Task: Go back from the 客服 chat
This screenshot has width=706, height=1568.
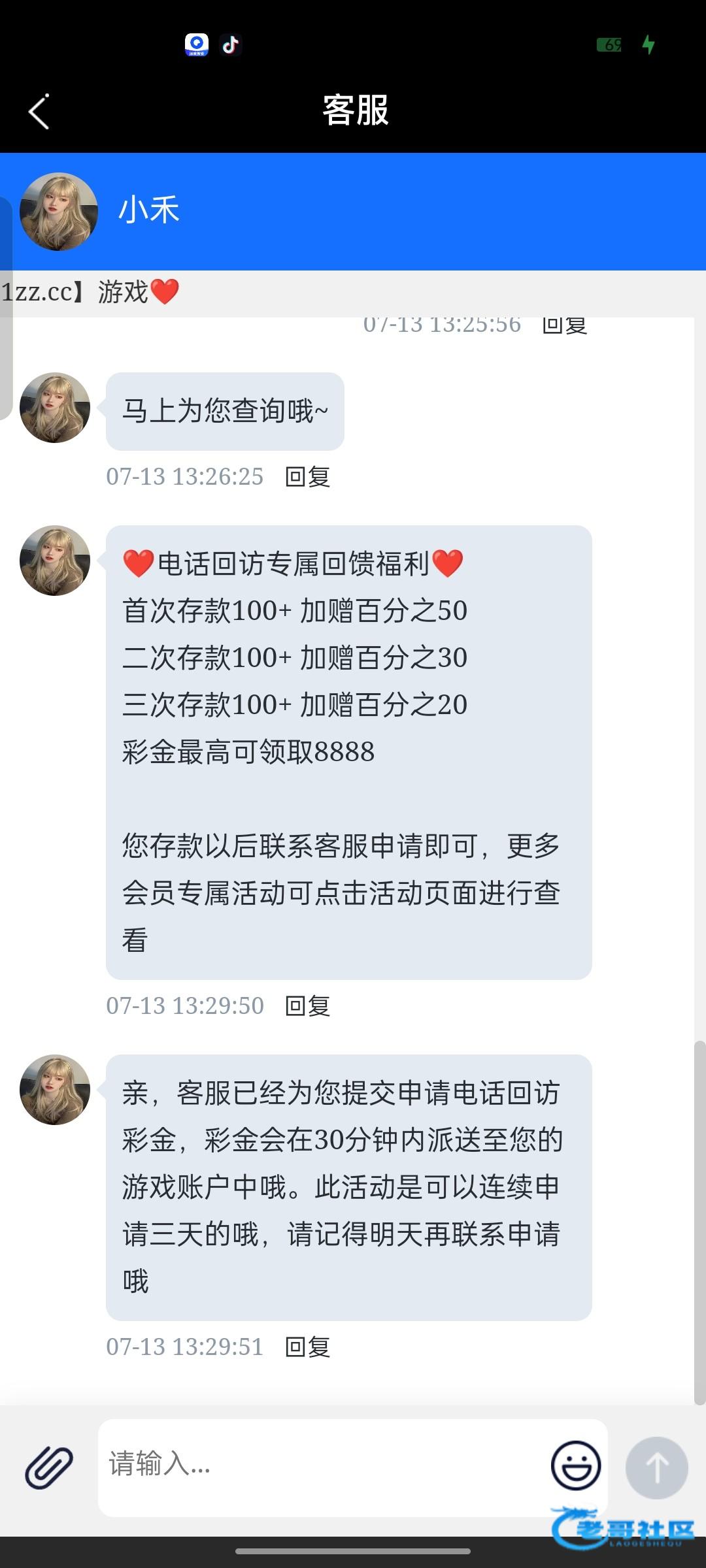Action: pos(39,111)
